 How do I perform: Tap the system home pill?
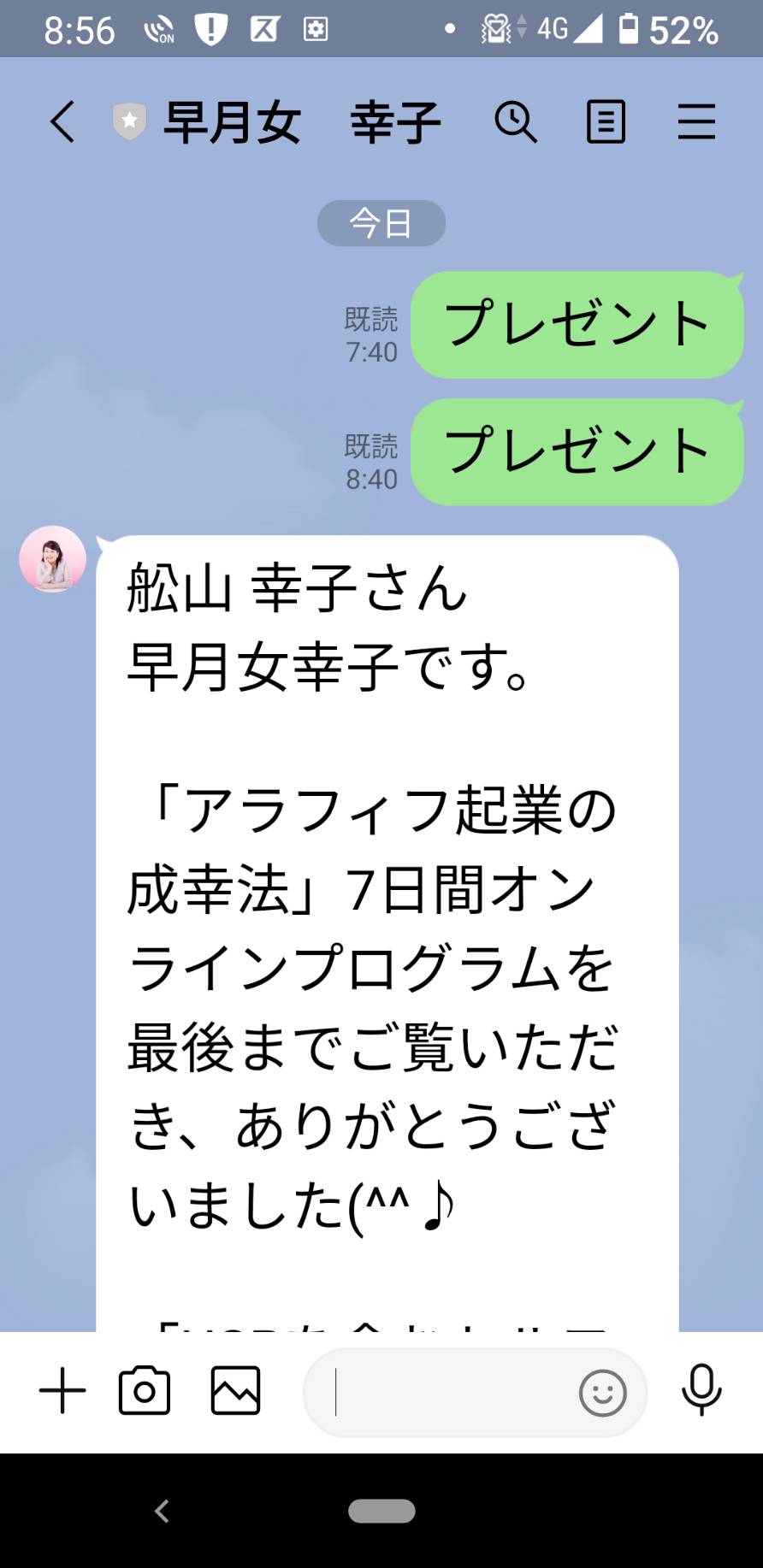(381, 1512)
